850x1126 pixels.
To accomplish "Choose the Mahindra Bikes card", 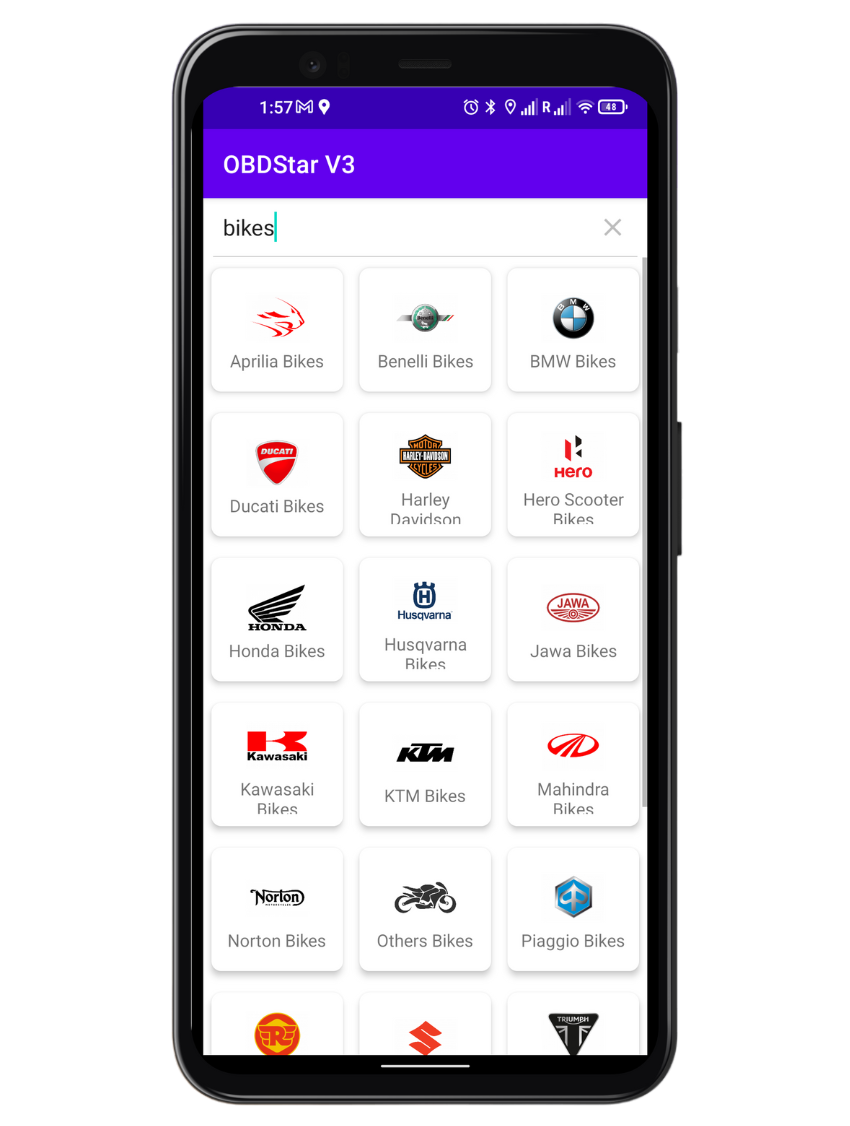I will click(573, 765).
